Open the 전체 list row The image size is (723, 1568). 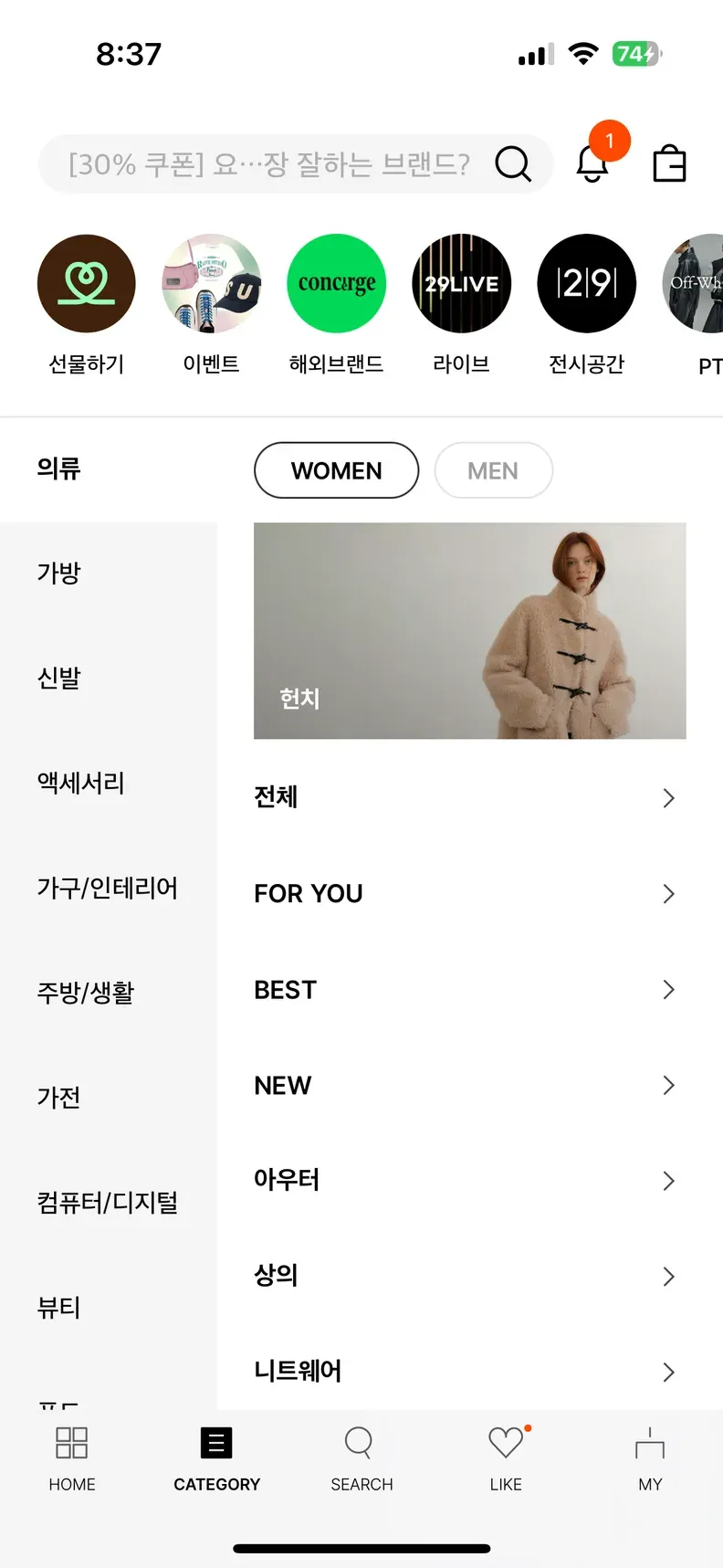click(x=464, y=797)
